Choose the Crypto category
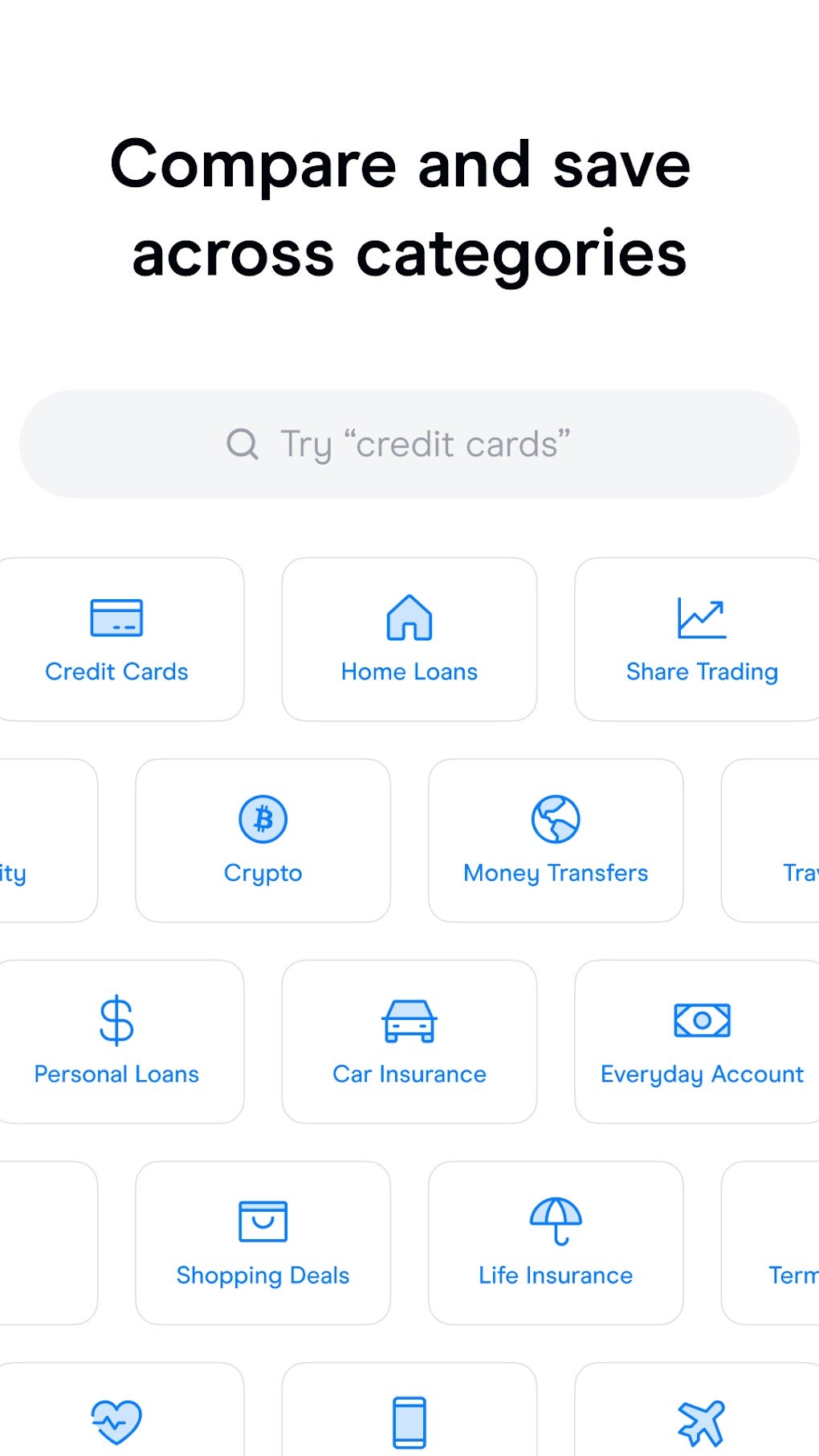Viewport: 819px width, 1456px height. (x=263, y=840)
